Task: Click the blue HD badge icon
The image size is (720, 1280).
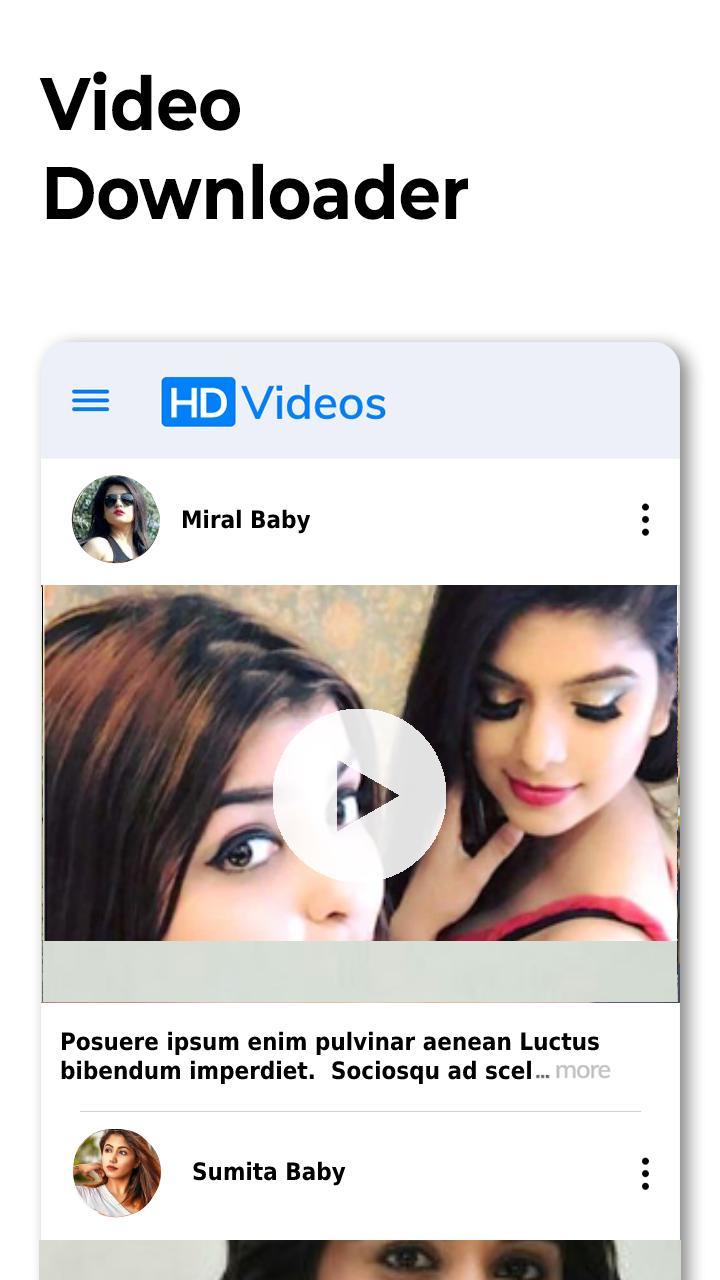Action: (x=196, y=401)
